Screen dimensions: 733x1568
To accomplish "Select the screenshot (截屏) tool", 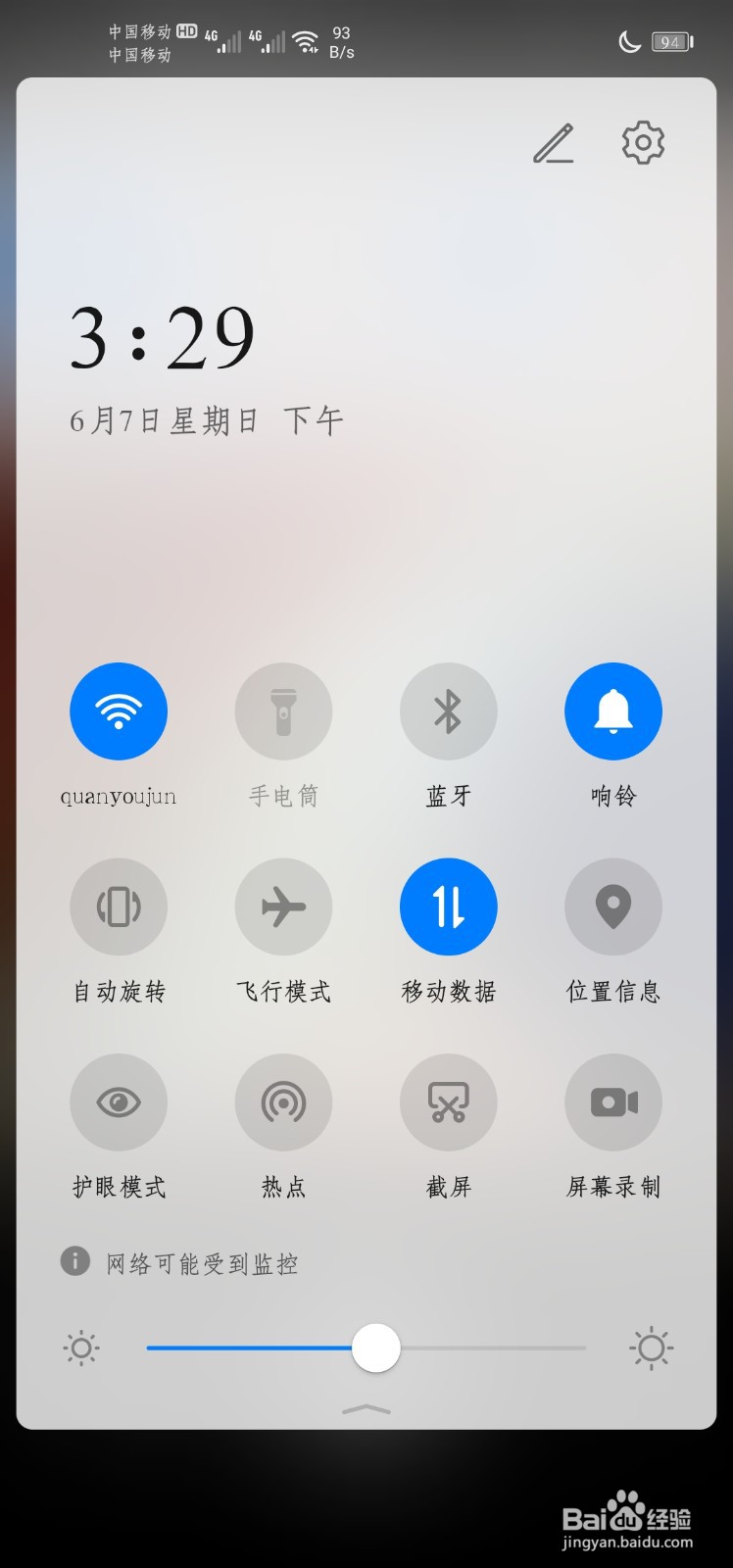I will click(x=448, y=1101).
